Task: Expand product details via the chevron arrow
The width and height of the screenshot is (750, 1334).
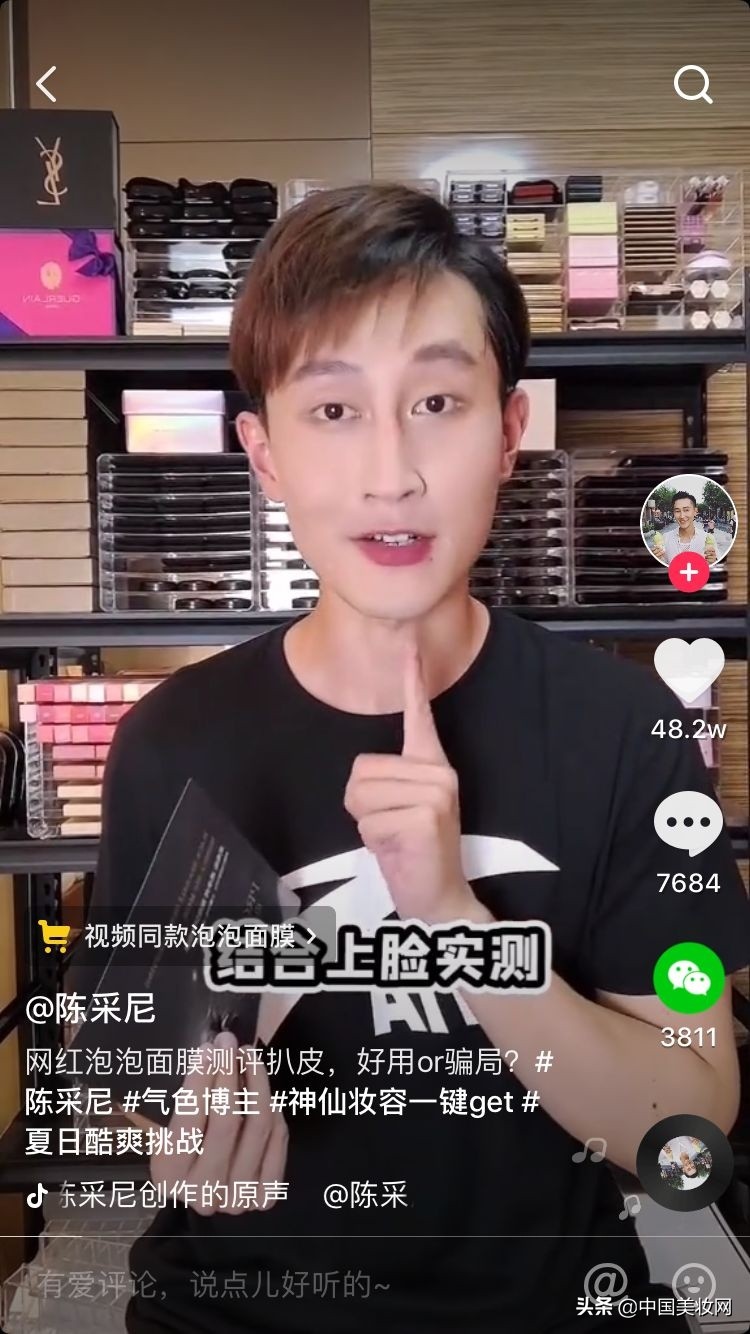Action: 310,938
